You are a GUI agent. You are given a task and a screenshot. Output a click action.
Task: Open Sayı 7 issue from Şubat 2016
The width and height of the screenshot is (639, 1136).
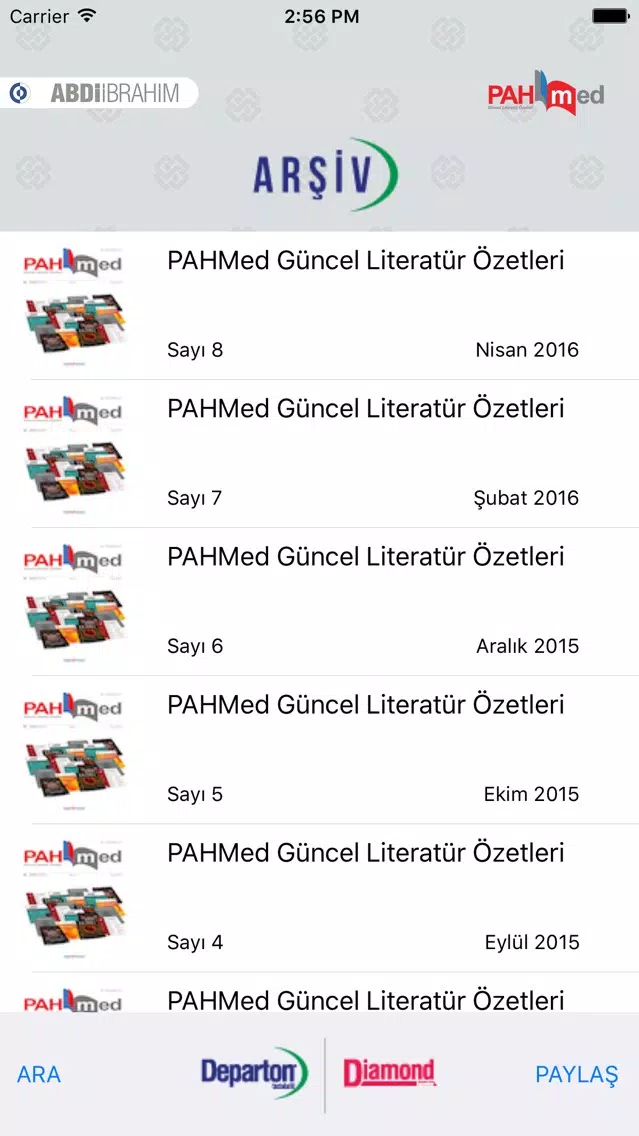[320, 454]
